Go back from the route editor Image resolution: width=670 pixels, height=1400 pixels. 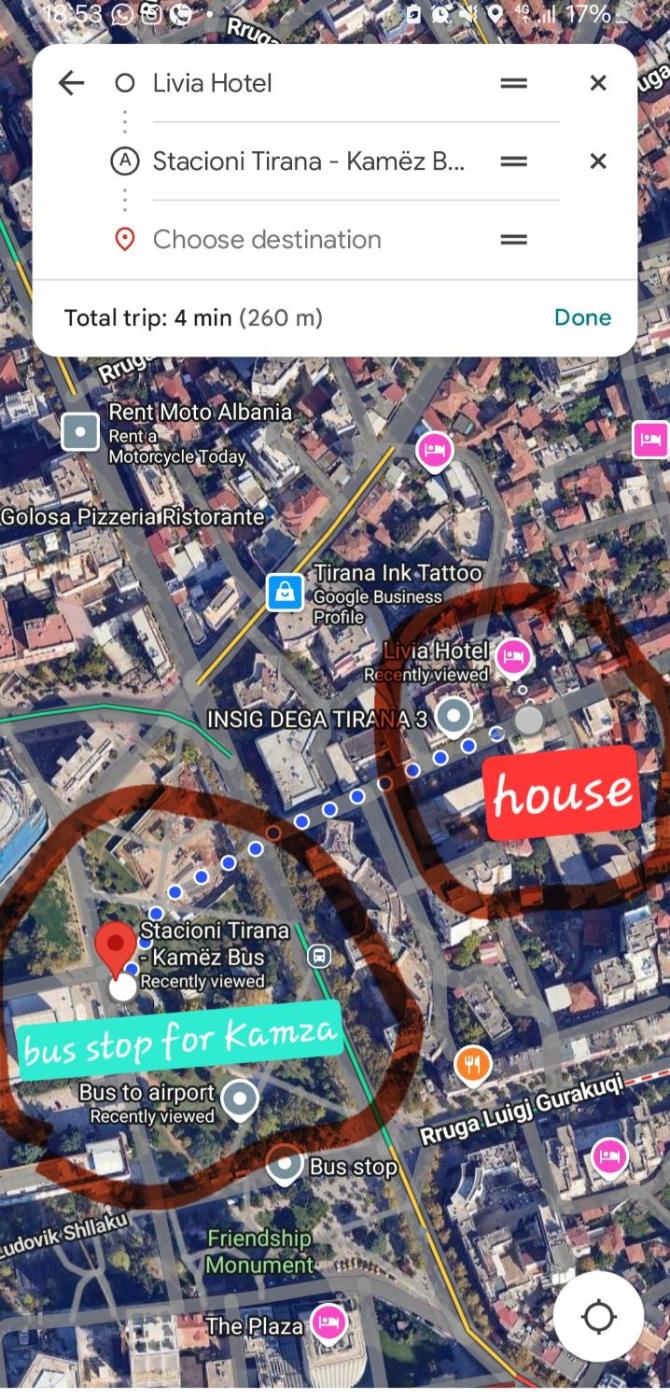point(71,83)
